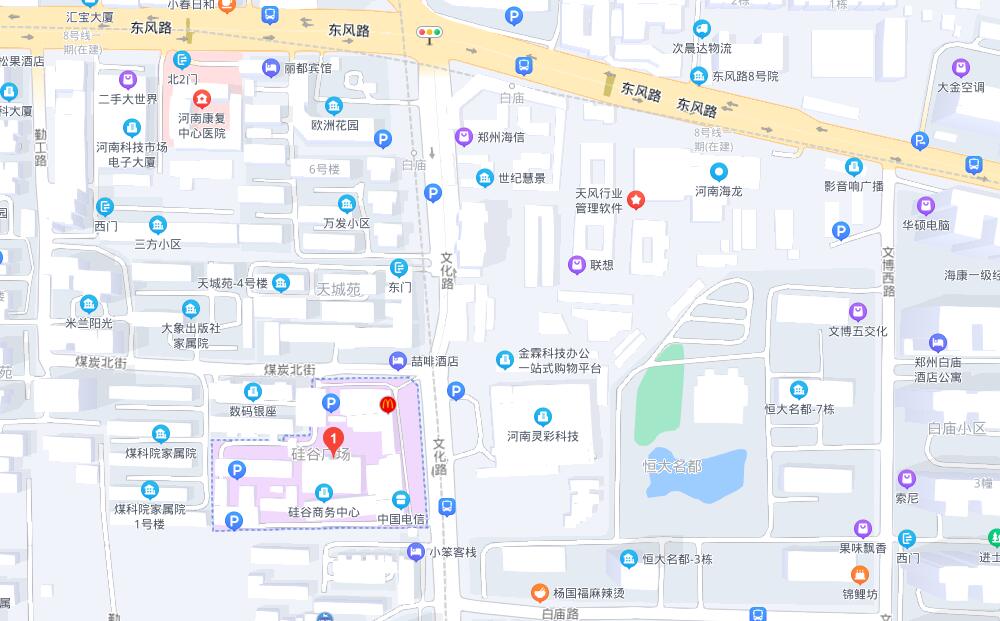
Task: Open the 中国电信 store marker
Action: pyautogui.click(x=401, y=499)
